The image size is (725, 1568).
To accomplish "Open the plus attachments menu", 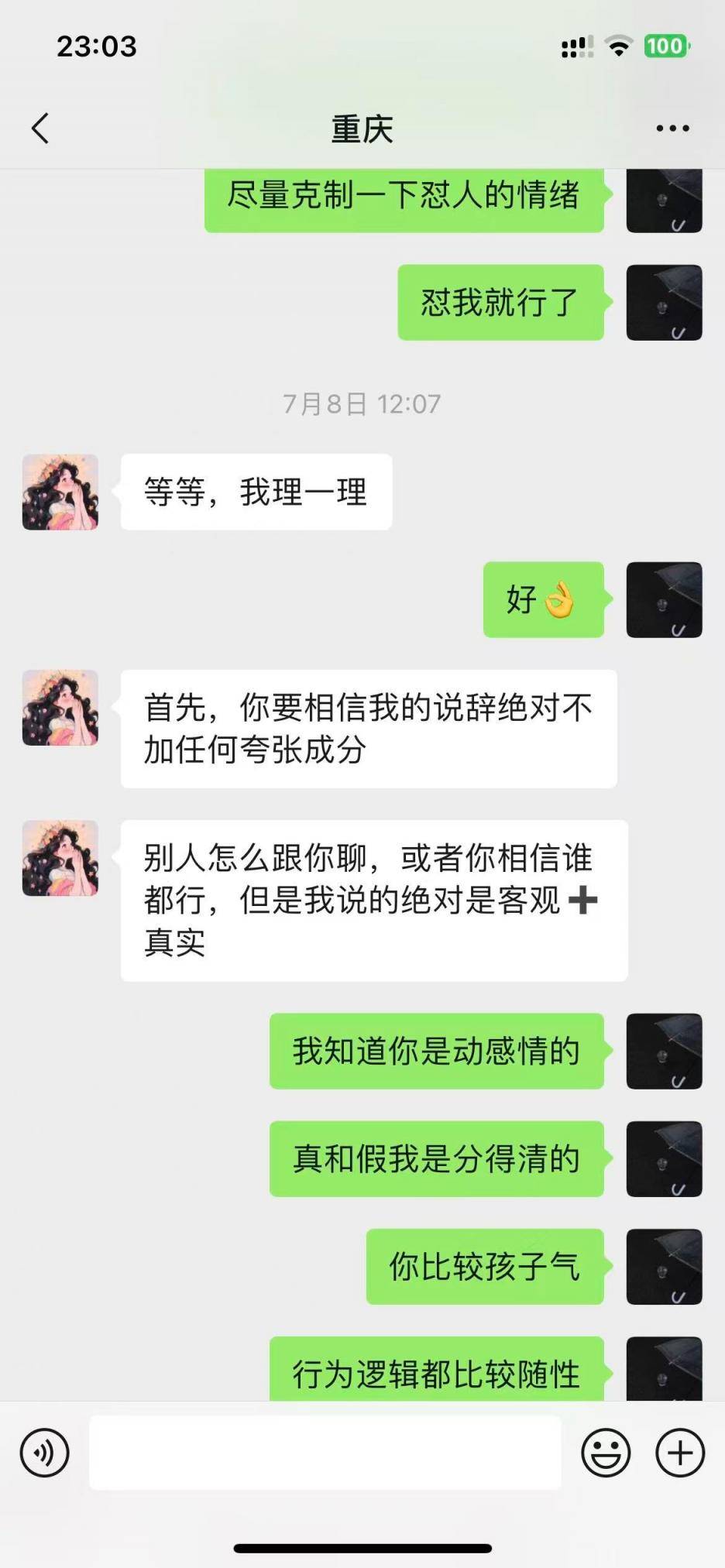I will click(680, 1453).
